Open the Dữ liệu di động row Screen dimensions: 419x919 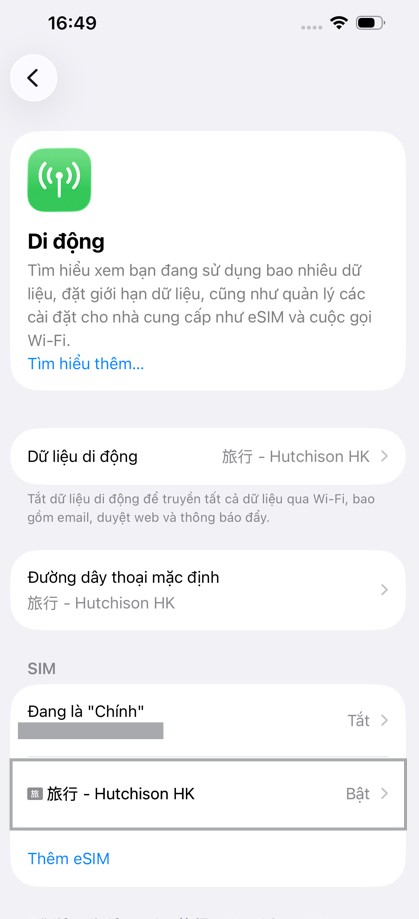click(208, 457)
